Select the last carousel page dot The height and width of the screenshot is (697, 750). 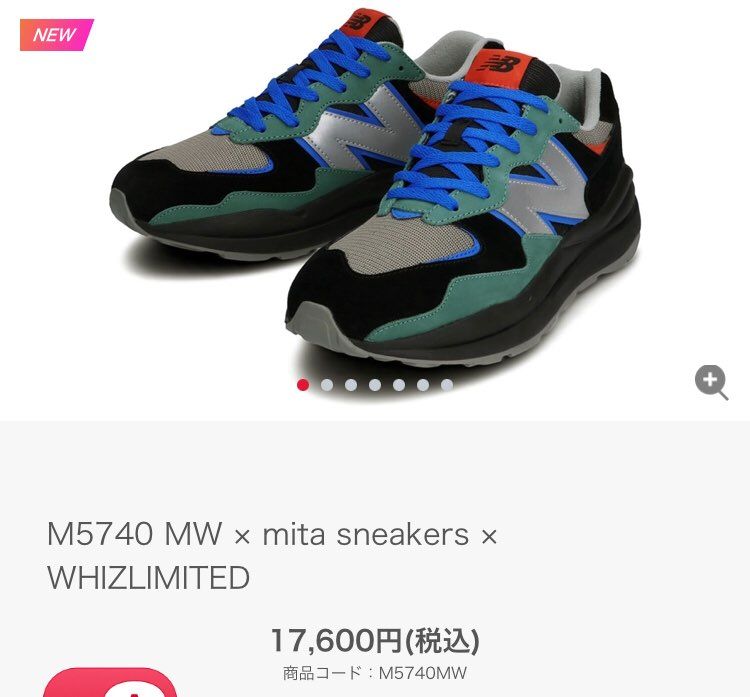[x=447, y=385]
